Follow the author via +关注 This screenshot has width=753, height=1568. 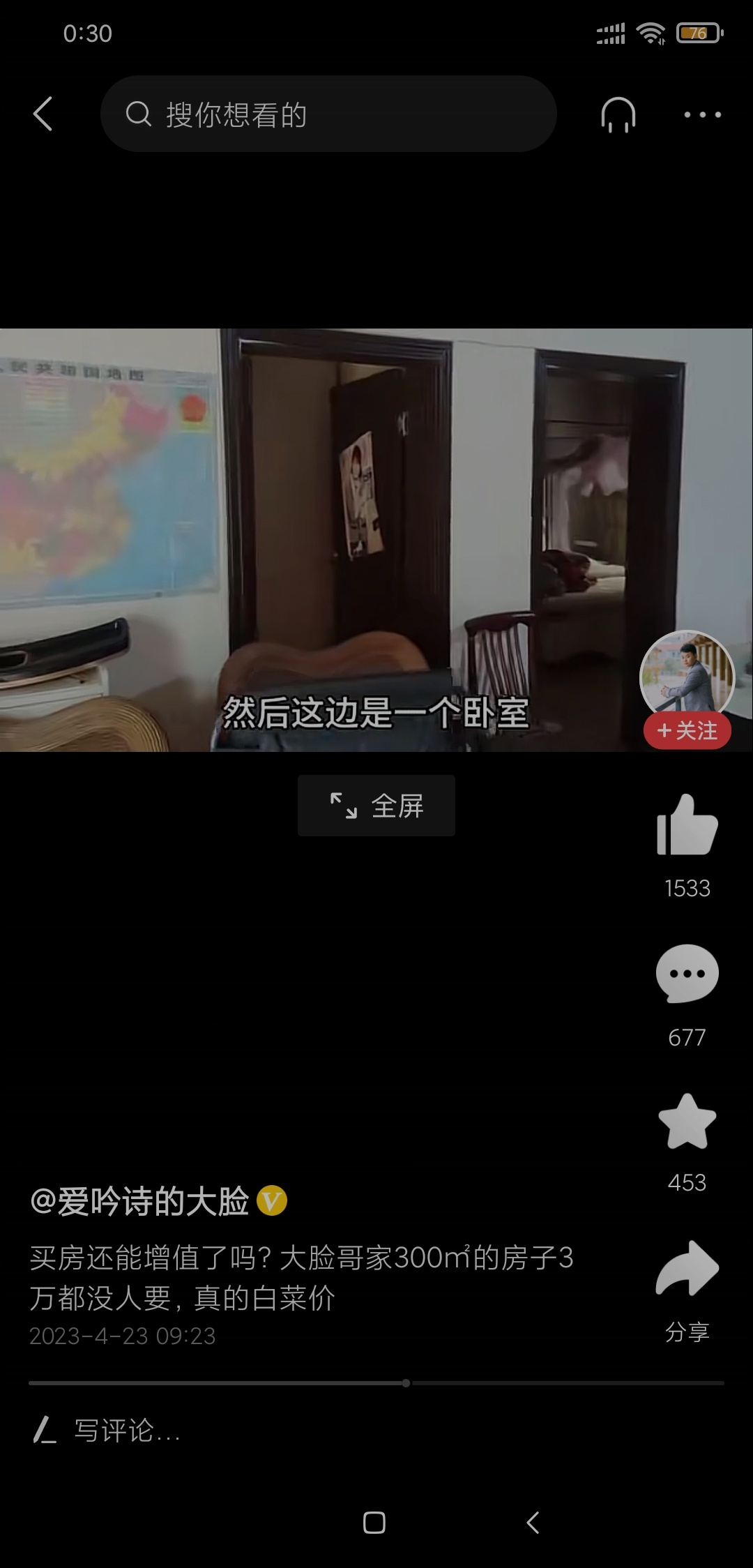[687, 731]
